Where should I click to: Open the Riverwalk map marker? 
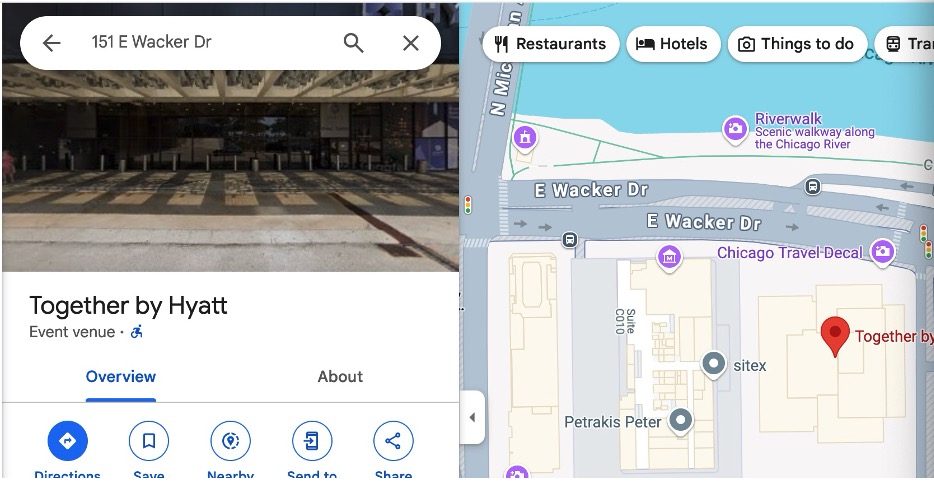(736, 128)
